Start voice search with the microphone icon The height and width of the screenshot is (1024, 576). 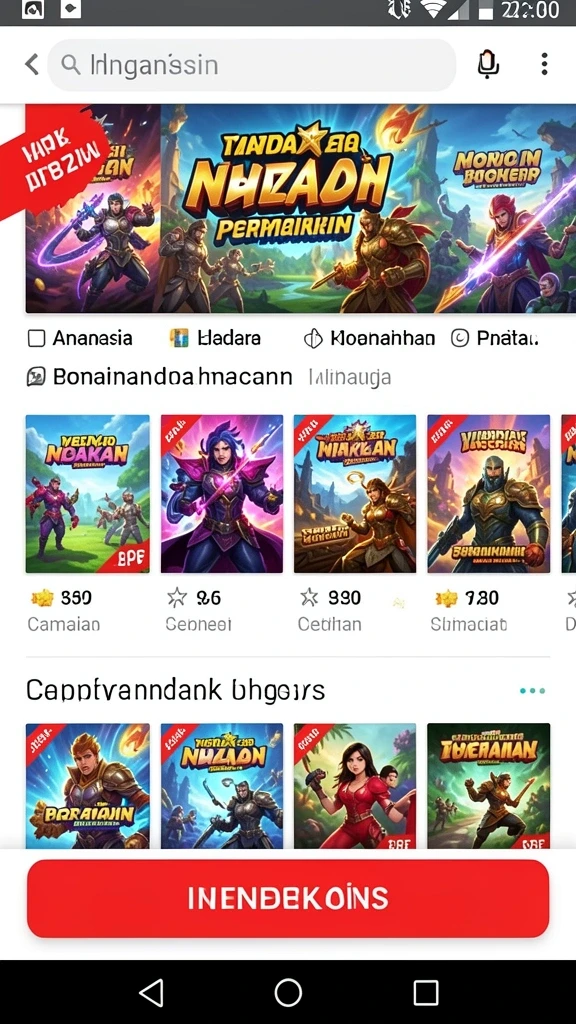click(x=488, y=65)
